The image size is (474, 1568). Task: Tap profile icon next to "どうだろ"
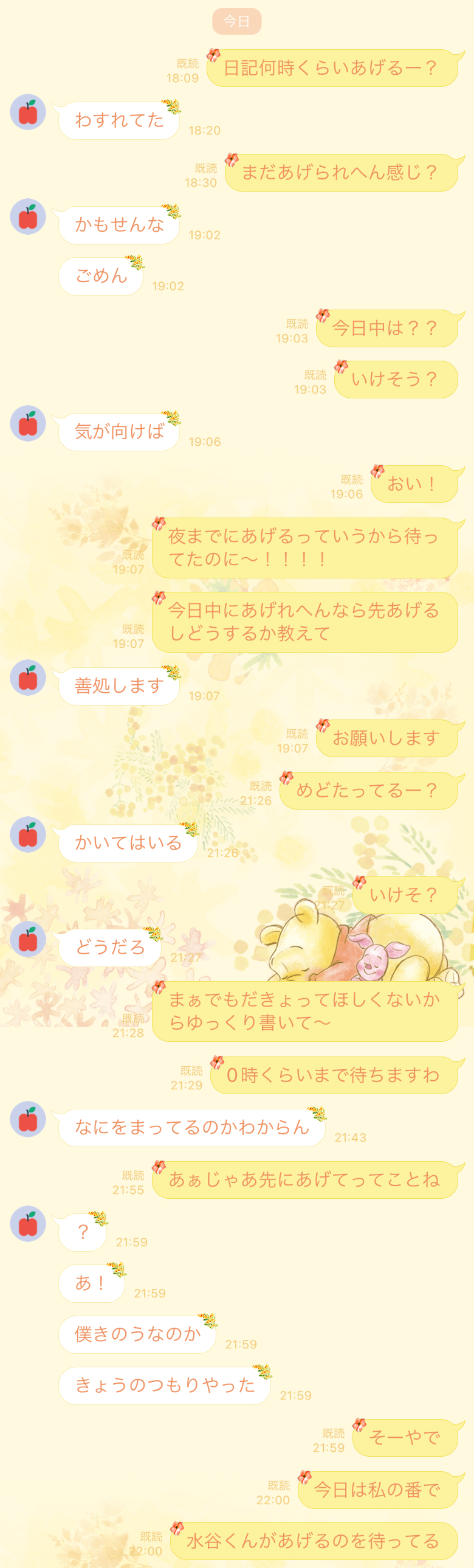pyautogui.click(x=28, y=939)
